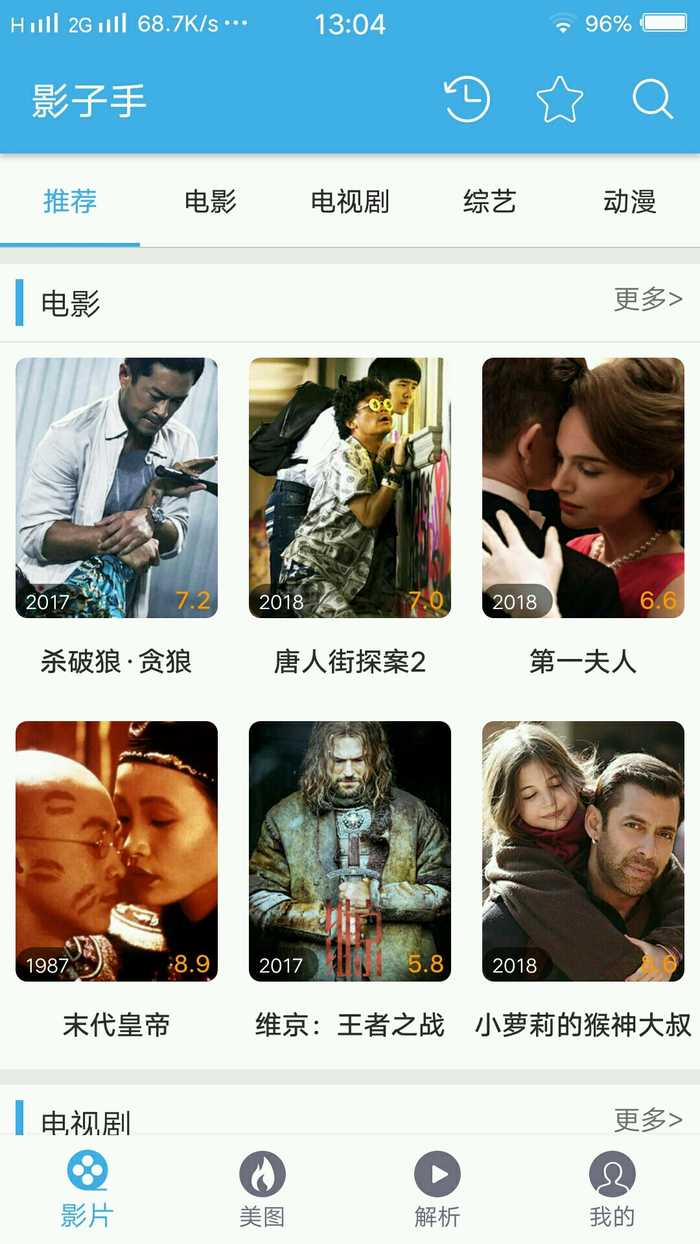Viewport: 700px width, 1244px height.
Task: Show 更多 in the 电视剧 section
Action: click(x=648, y=1119)
